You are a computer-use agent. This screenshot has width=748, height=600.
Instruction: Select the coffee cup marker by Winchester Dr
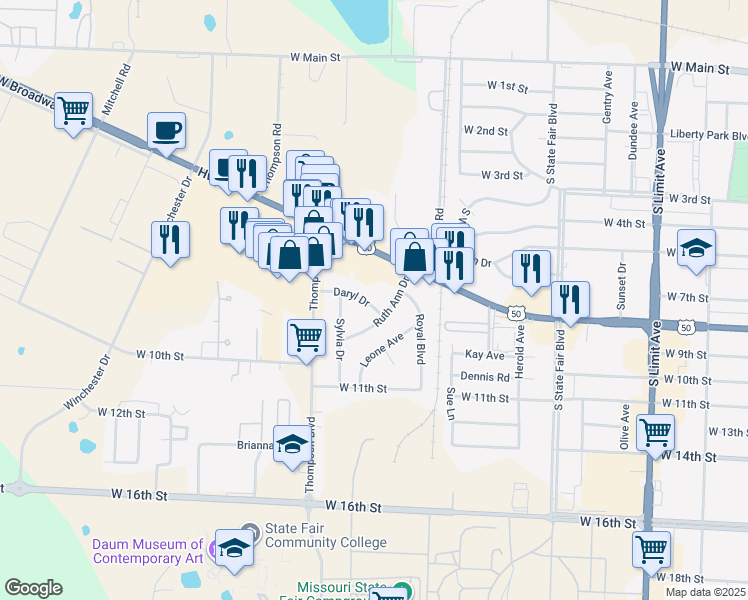166,130
